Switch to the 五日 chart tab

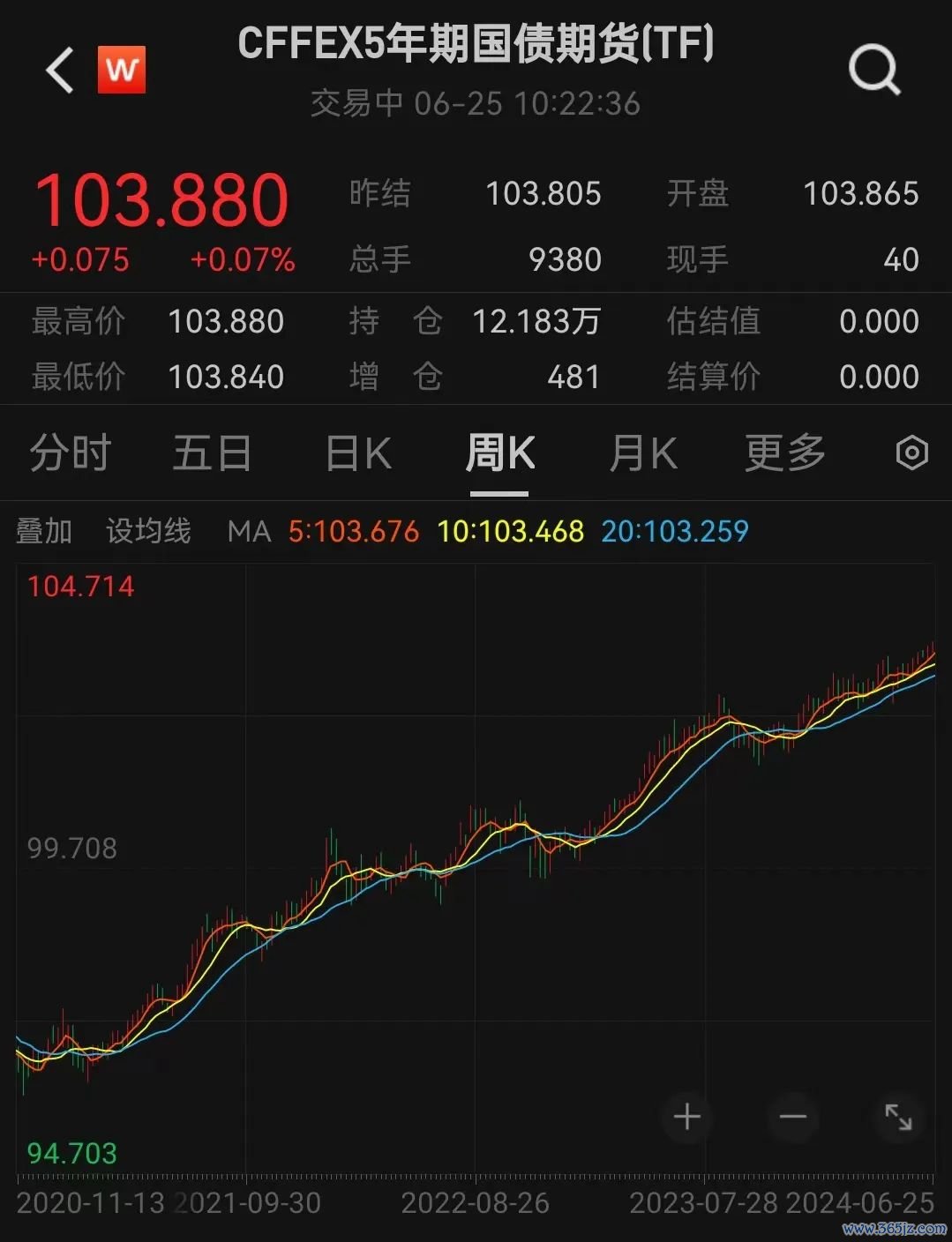click(212, 453)
